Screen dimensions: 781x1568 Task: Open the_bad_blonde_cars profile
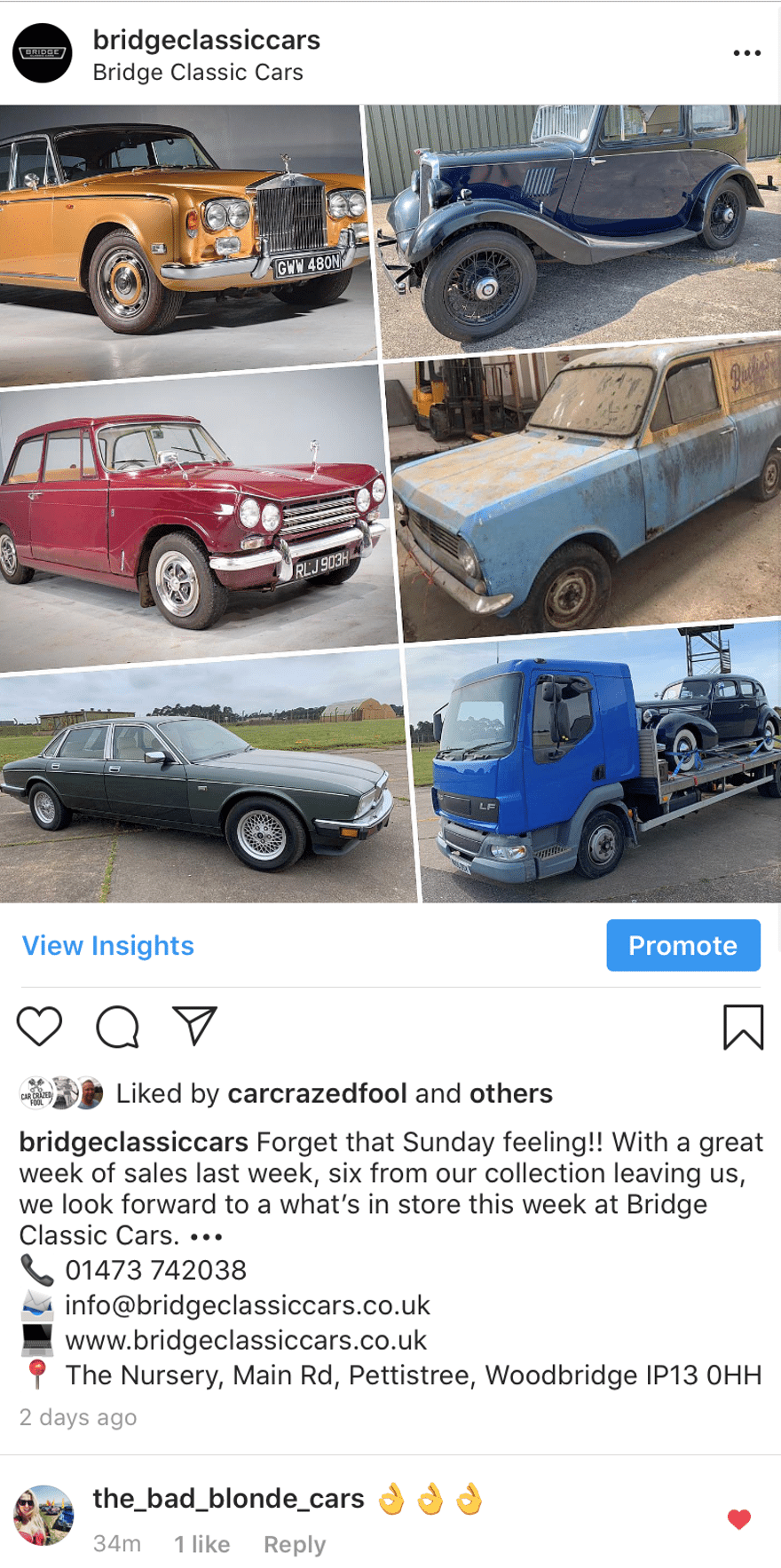228,1498
